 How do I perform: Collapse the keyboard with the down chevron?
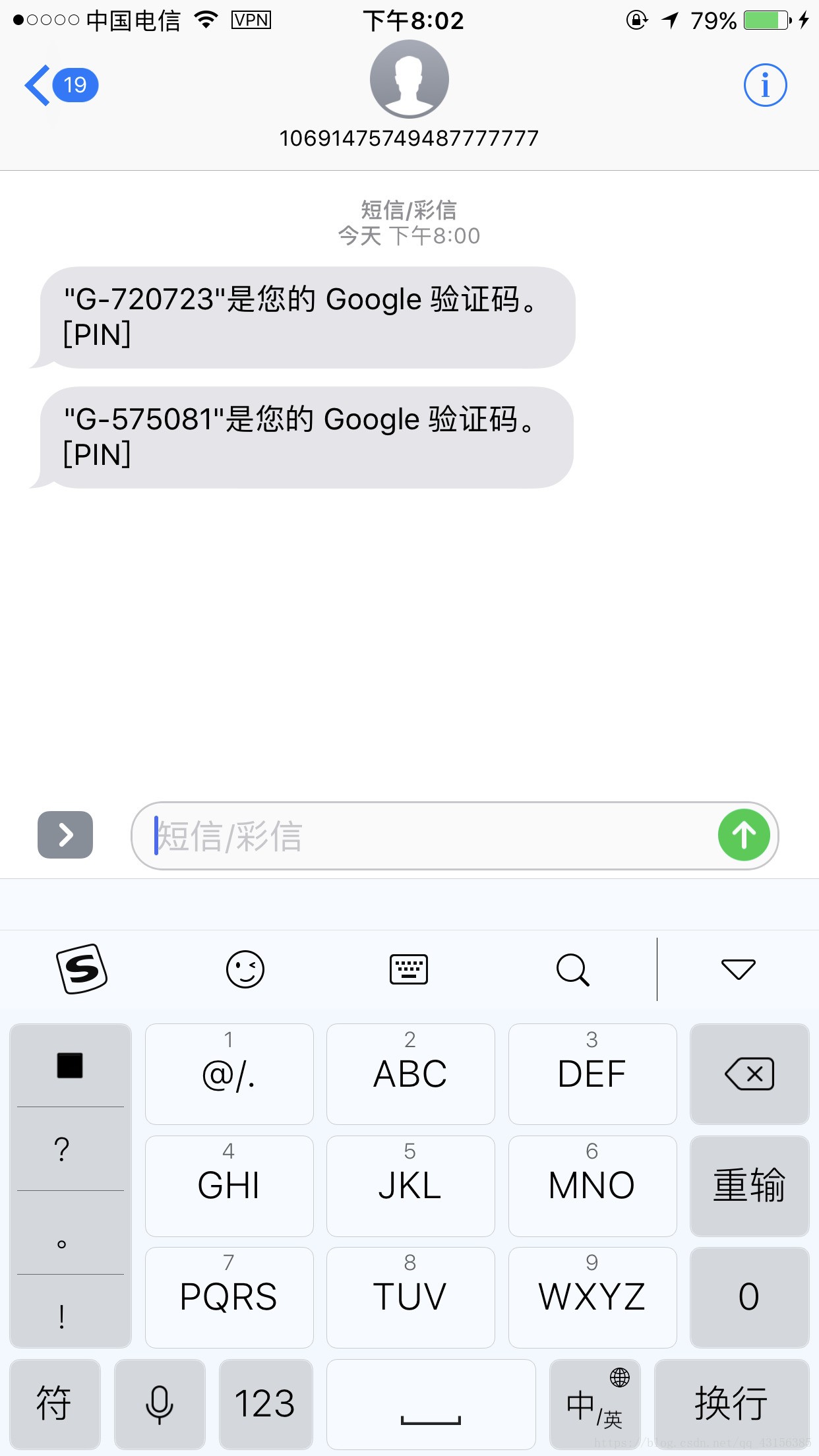[739, 969]
